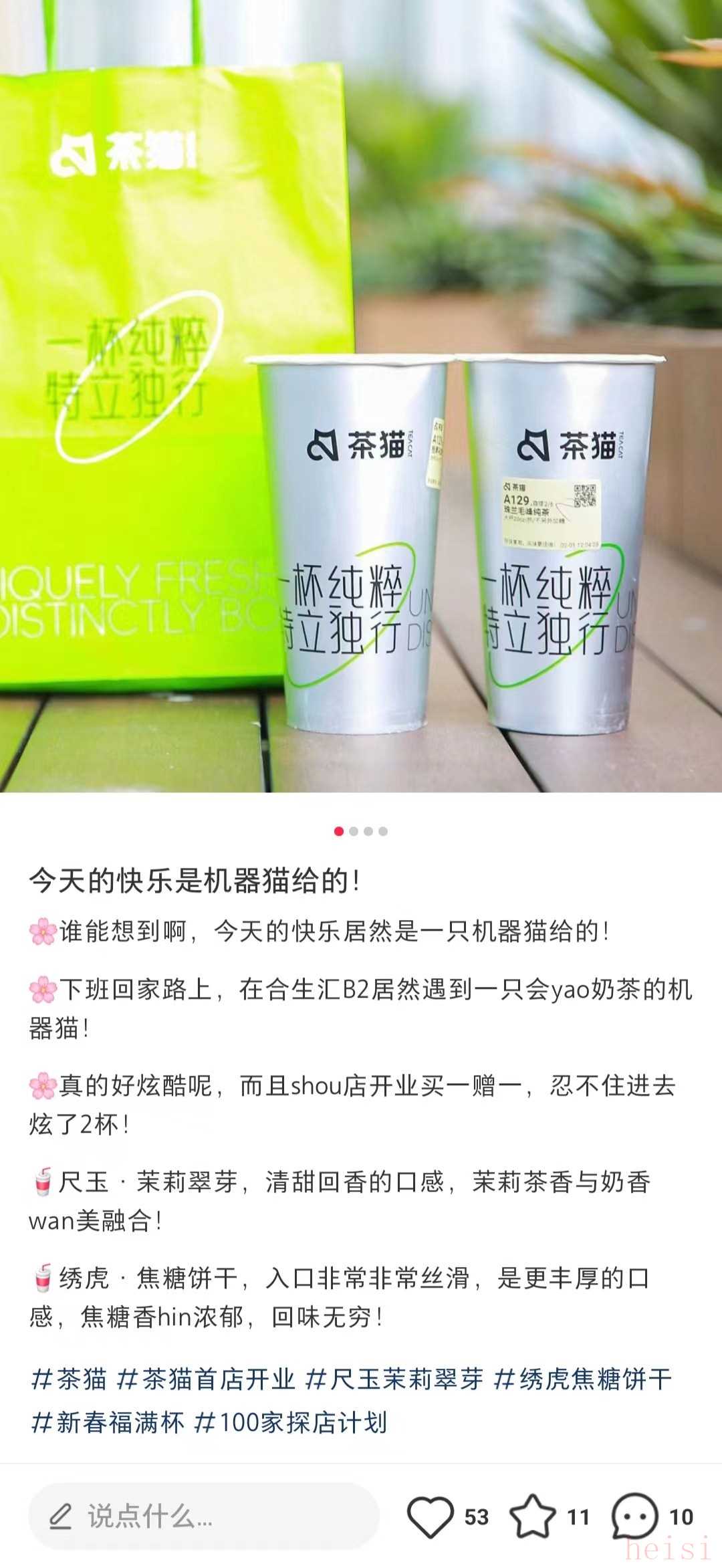Save the post with the star icon

pyautogui.click(x=532, y=1517)
